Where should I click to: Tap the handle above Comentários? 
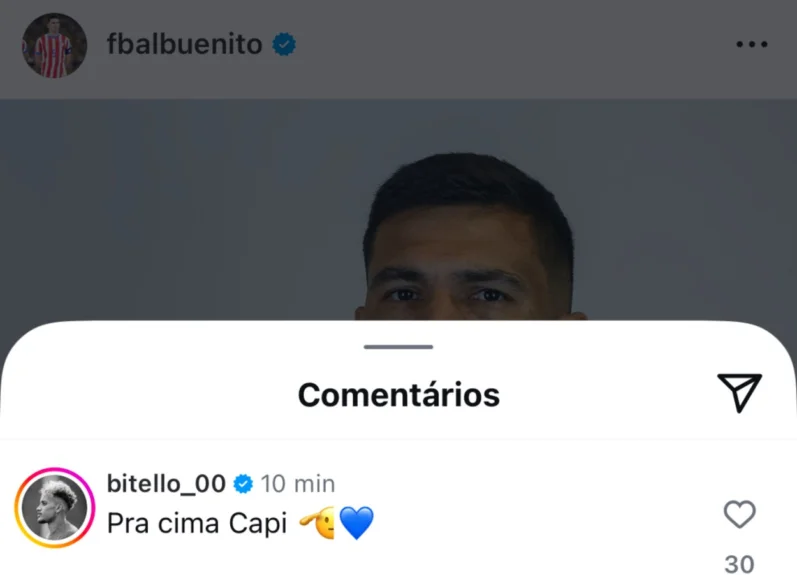click(x=398, y=347)
